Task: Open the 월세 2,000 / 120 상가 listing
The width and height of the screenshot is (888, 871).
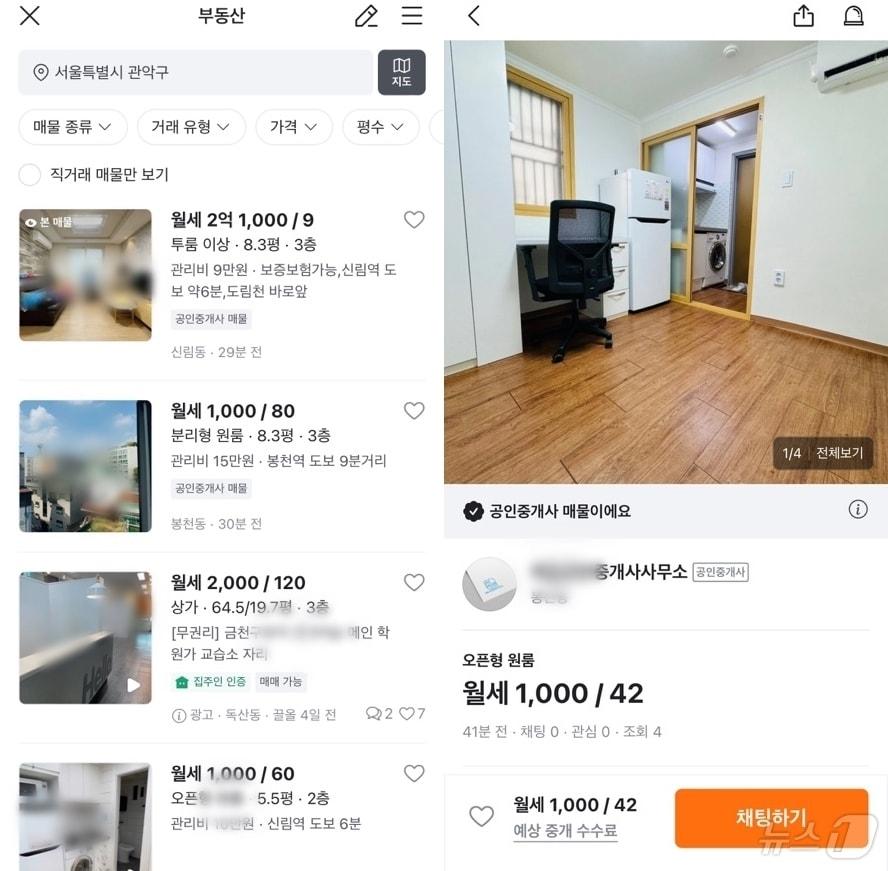Action: click(x=238, y=582)
